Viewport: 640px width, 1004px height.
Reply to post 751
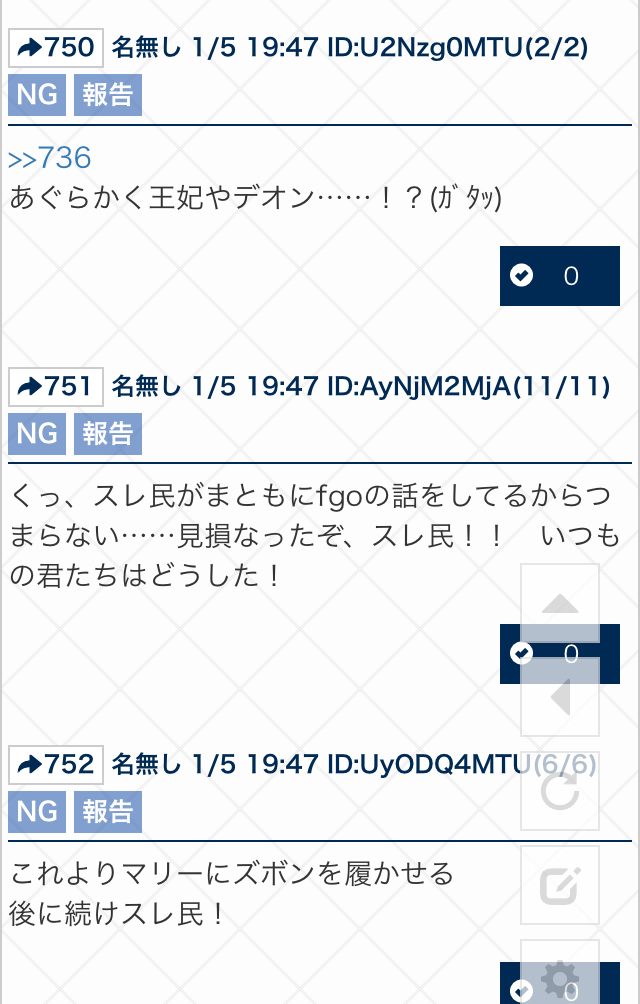[x=56, y=386]
